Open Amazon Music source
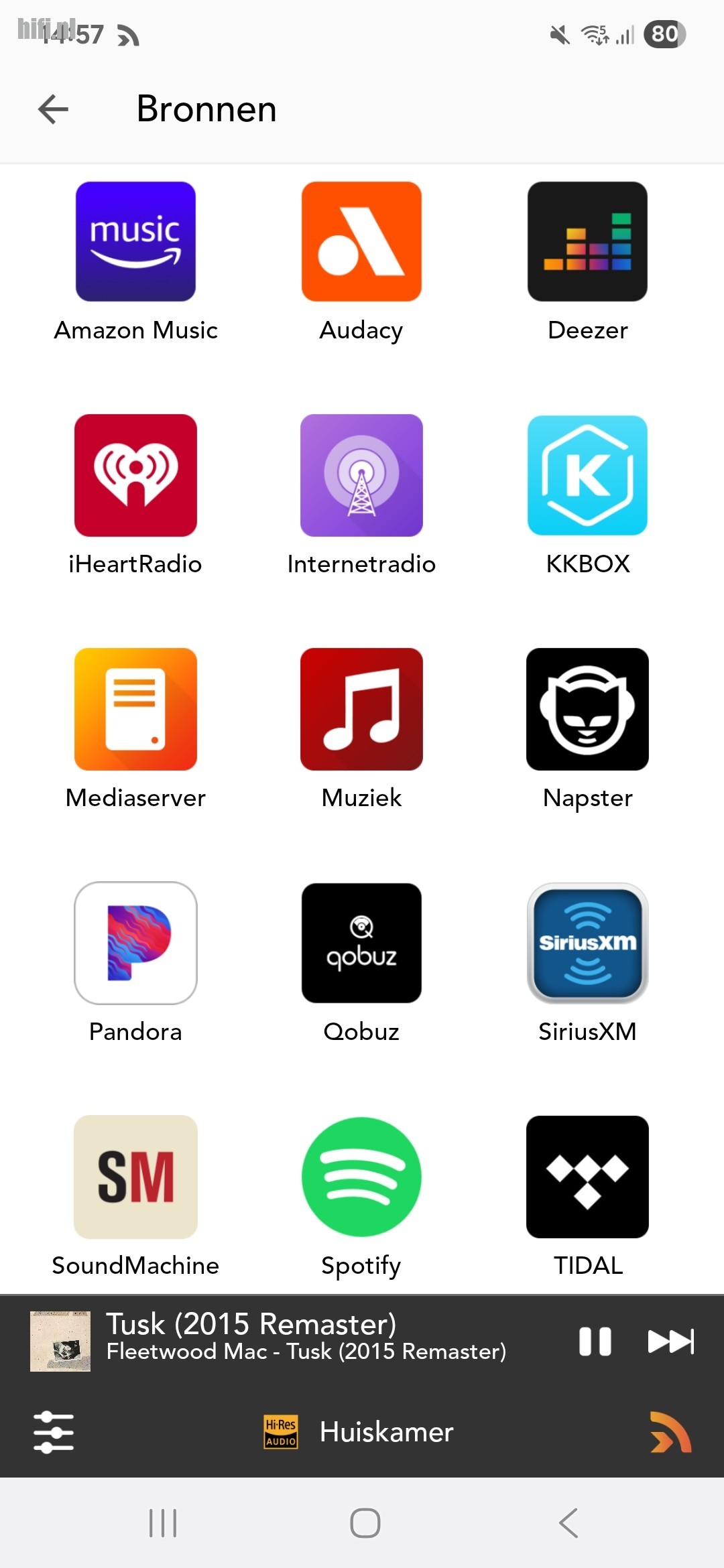 pos(135,242)
